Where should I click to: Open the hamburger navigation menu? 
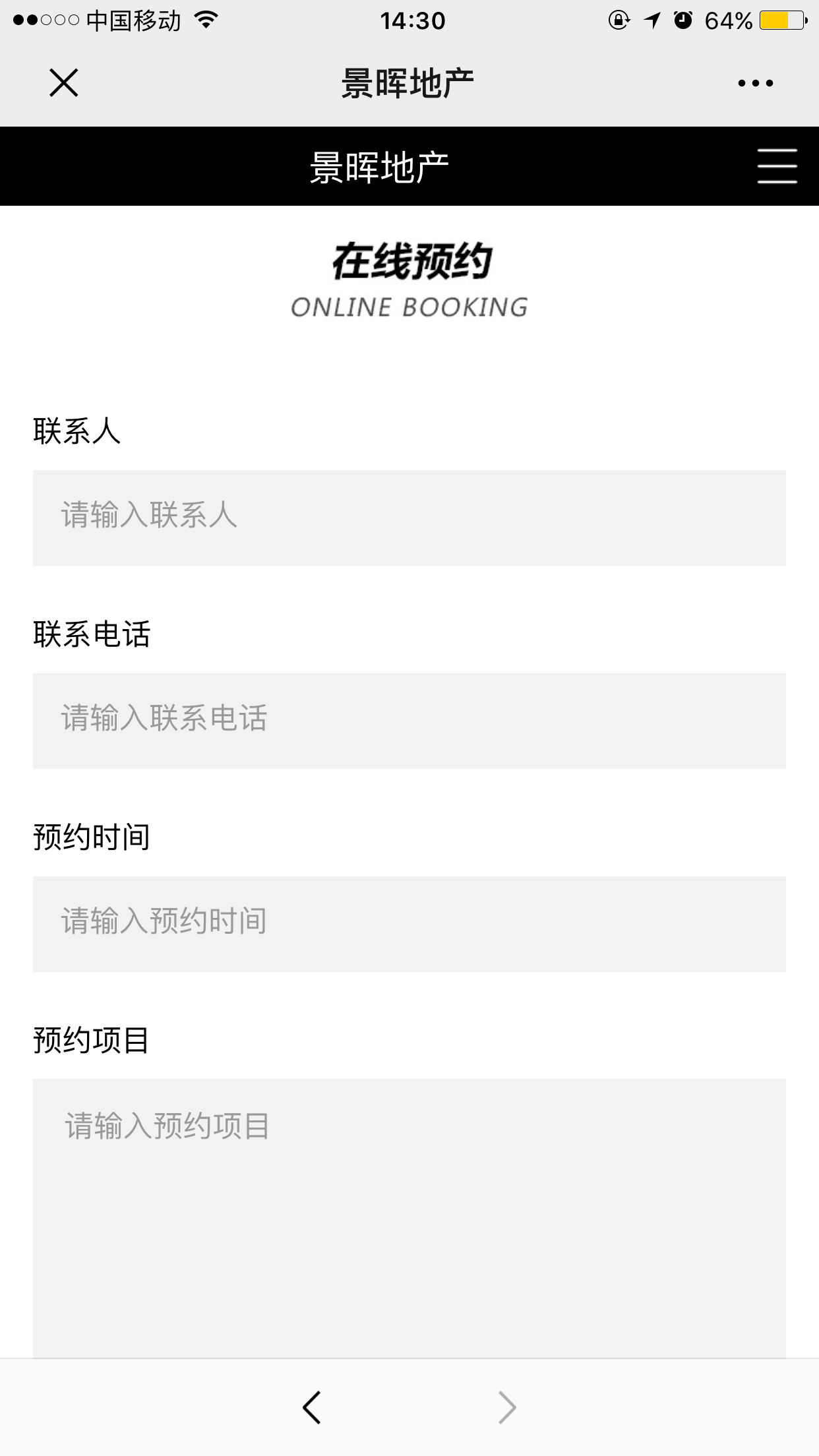(777, 166)
